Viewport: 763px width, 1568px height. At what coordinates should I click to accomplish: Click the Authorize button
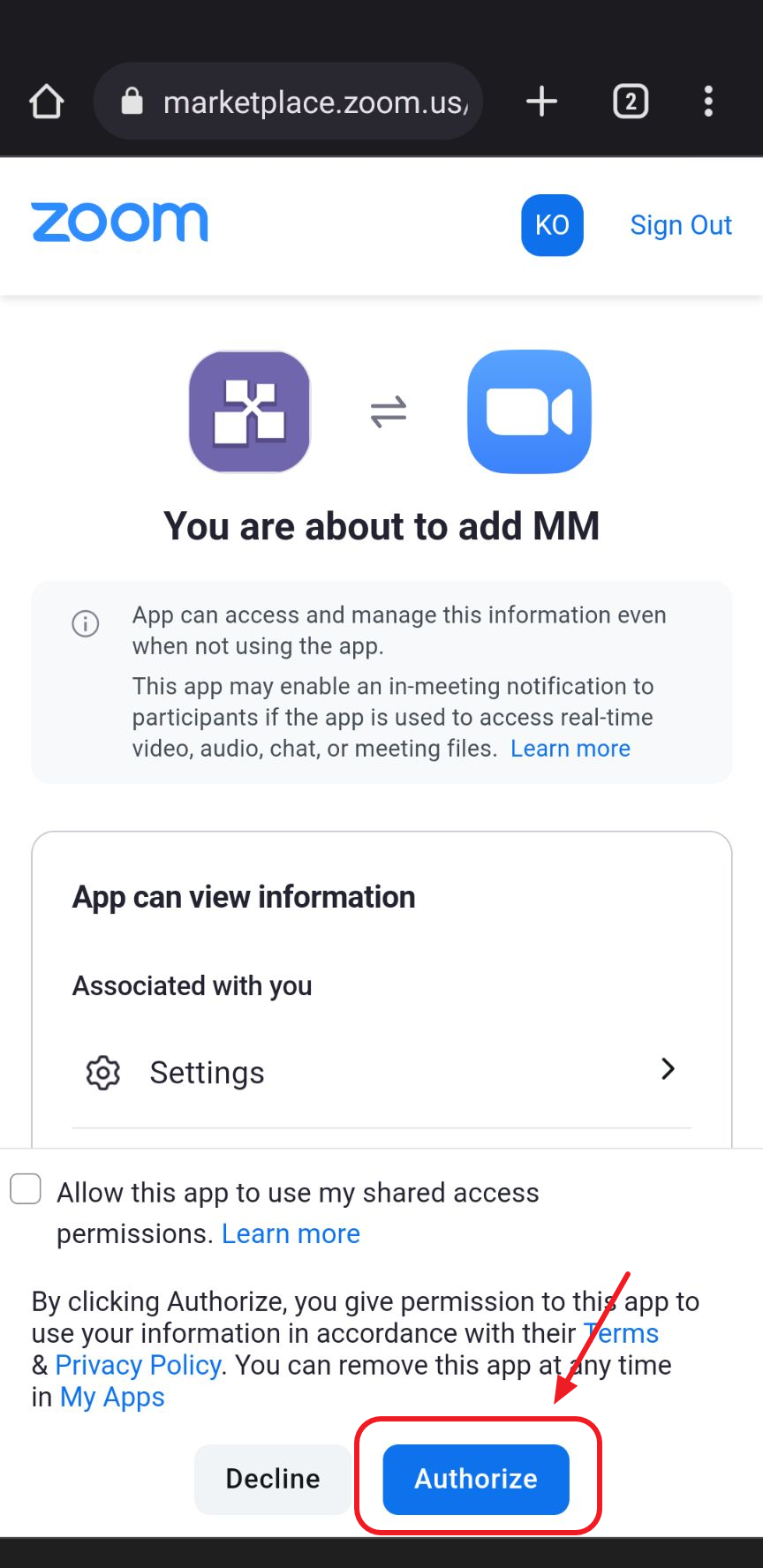(475, 1479)
